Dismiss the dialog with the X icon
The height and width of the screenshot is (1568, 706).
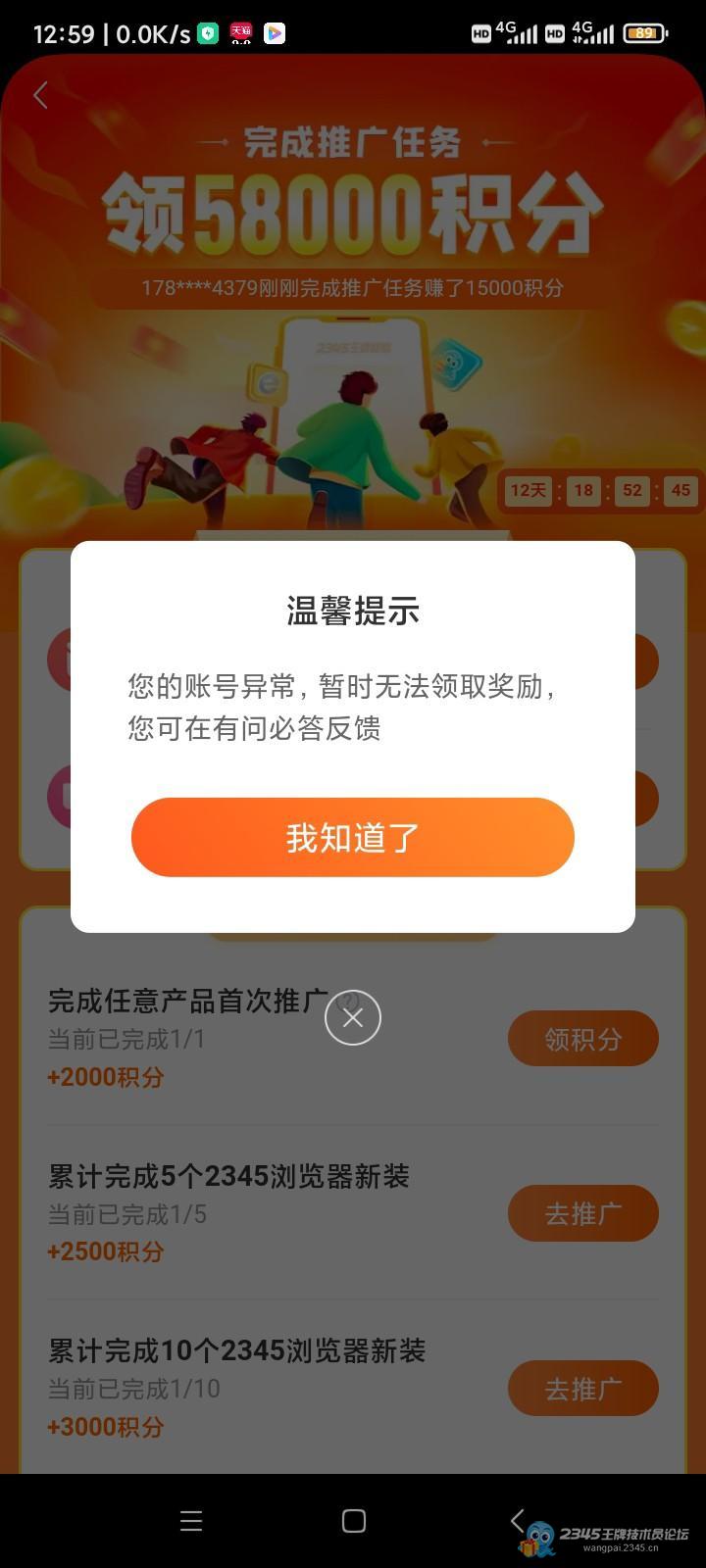point(353,1018)
